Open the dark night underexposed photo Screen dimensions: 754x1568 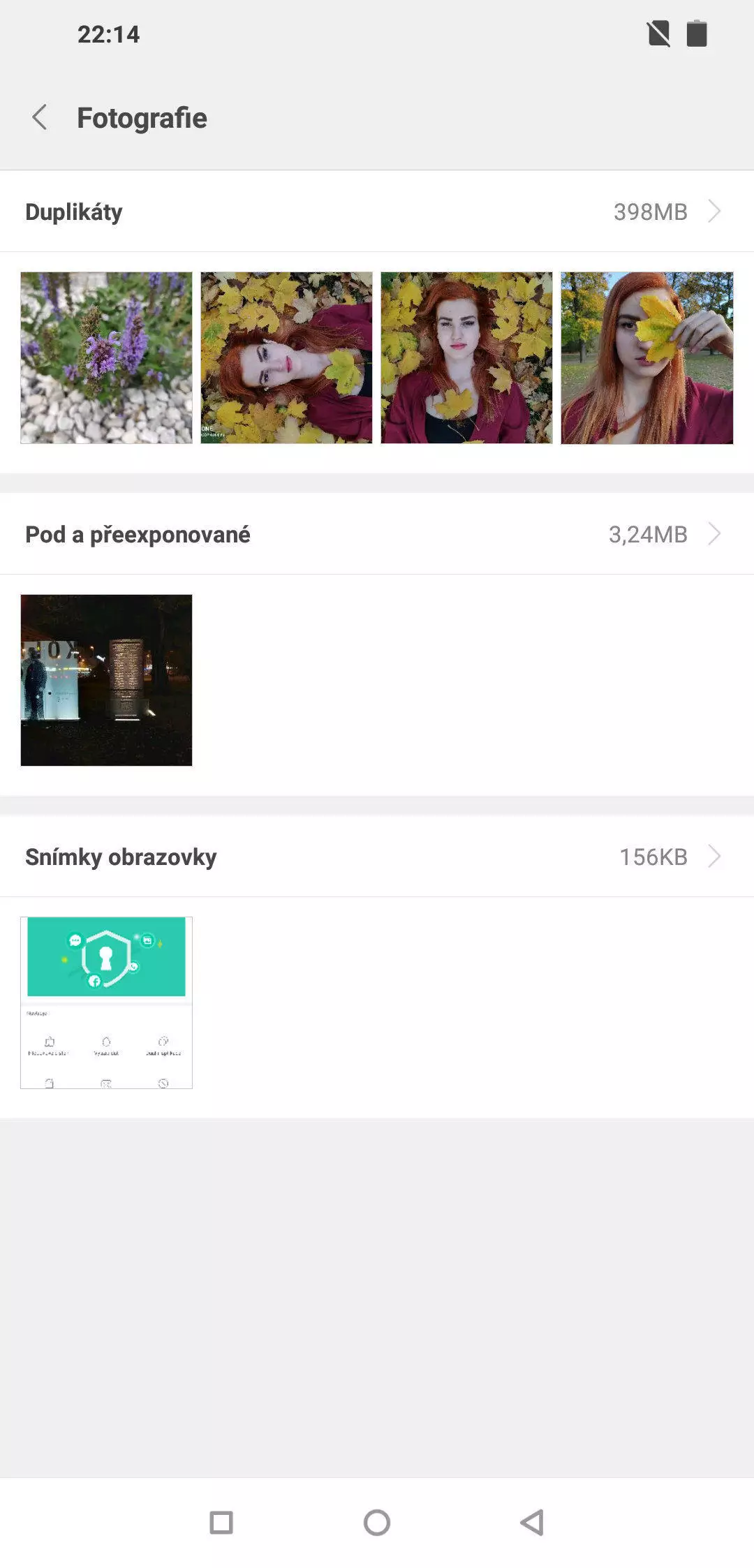106,680
